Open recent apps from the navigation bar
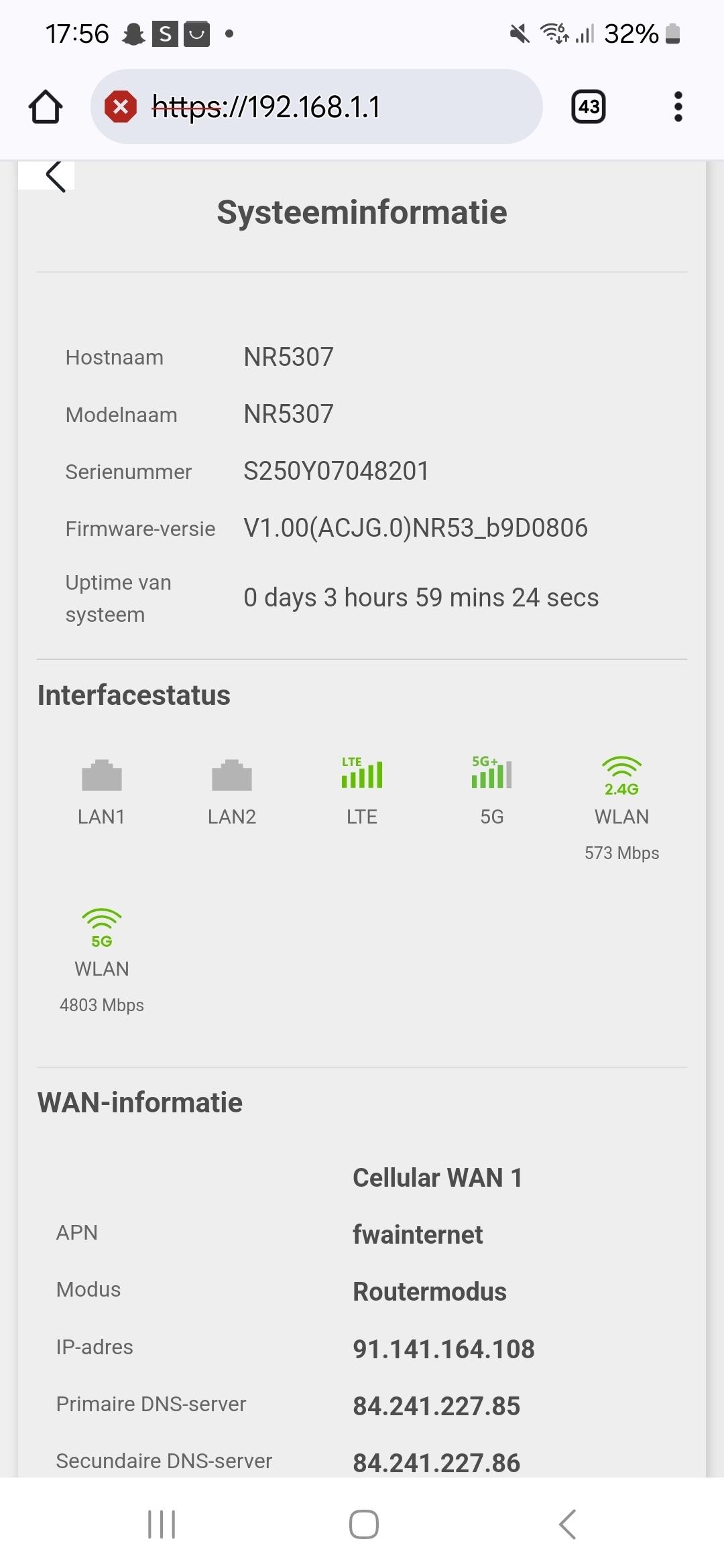This screenshot has width=724, height=1568. pyautogui.click(x=162, y=1524)
